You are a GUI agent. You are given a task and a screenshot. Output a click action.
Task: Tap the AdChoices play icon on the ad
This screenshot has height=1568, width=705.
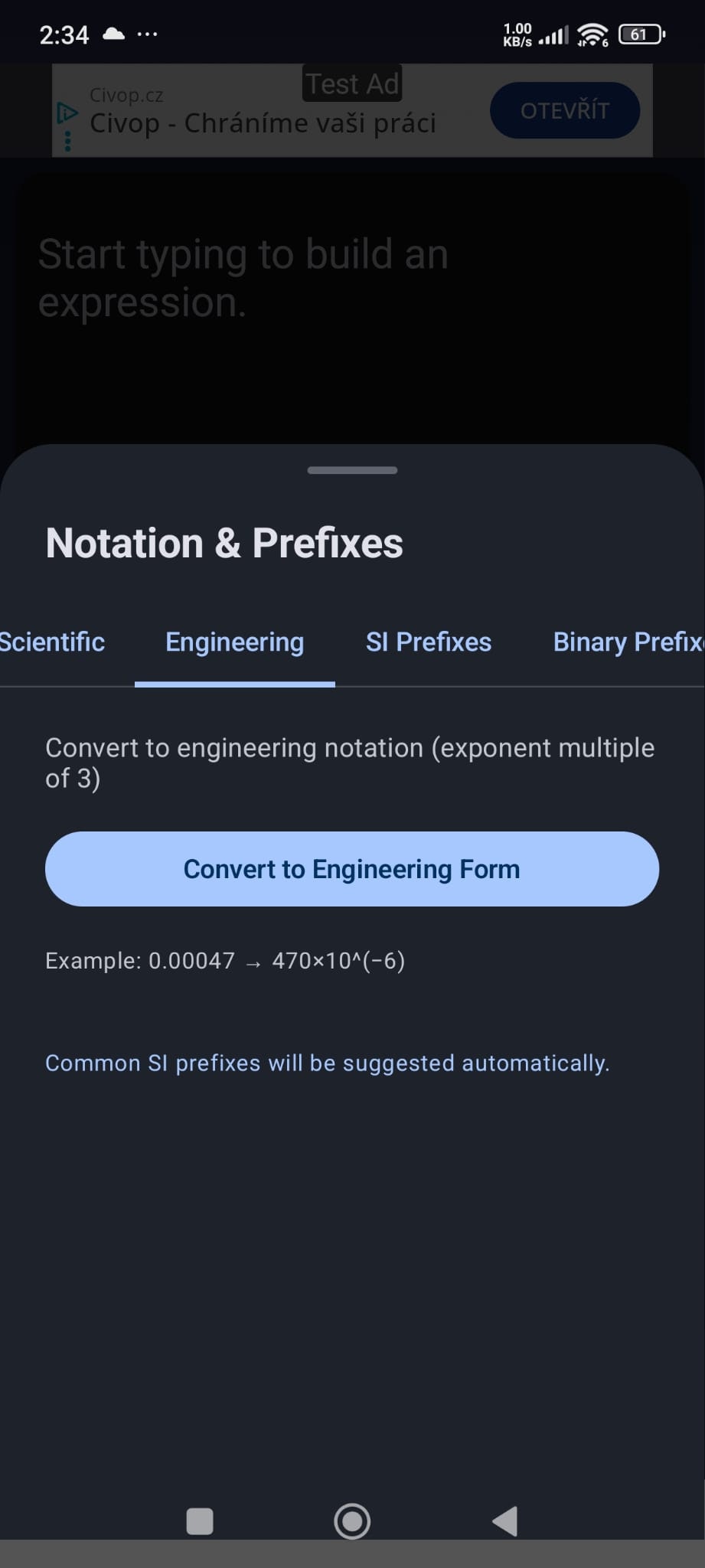pyautogui.click(x=67, y=112)
